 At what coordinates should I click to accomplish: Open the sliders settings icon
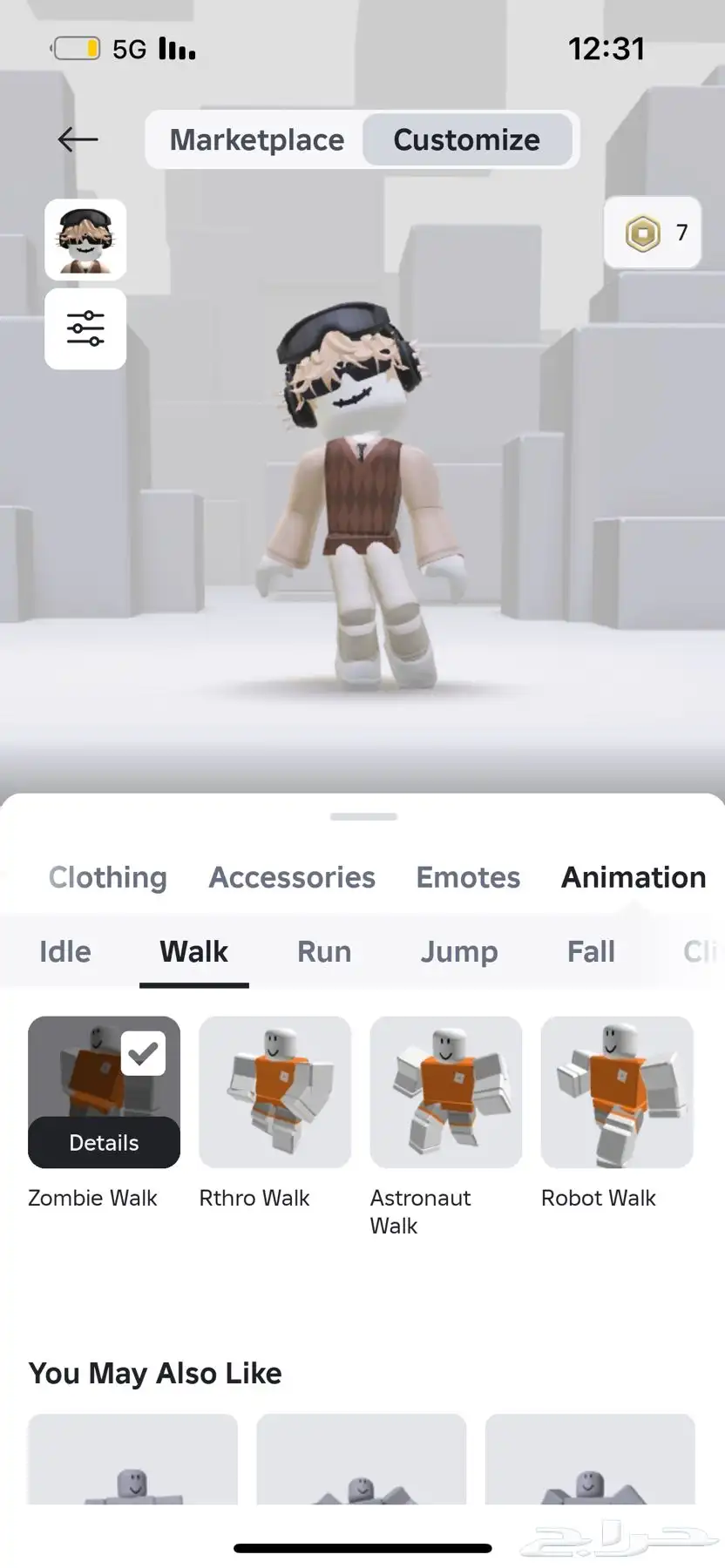tap(85, 329)
